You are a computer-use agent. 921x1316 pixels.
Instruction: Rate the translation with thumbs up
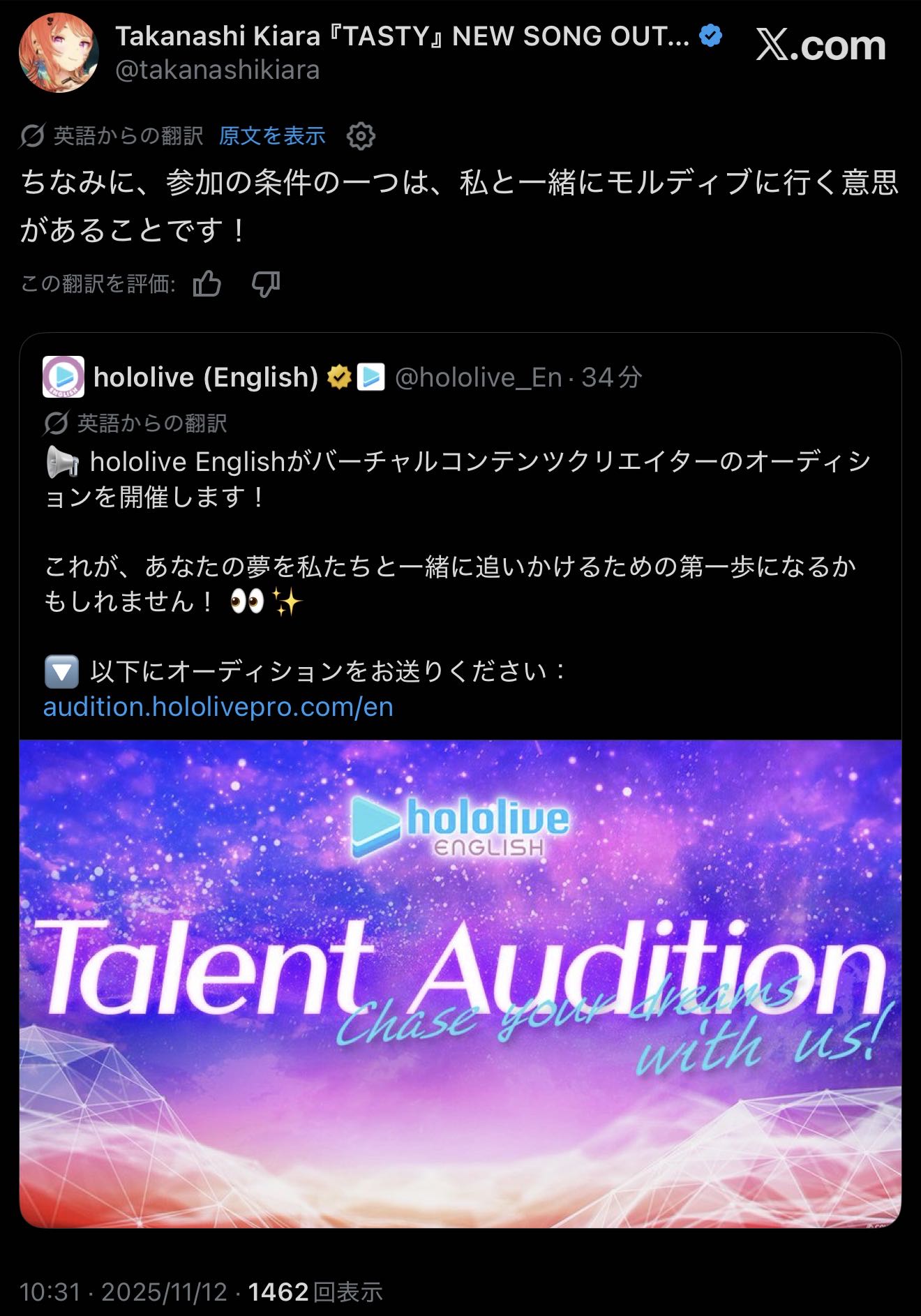207,284
